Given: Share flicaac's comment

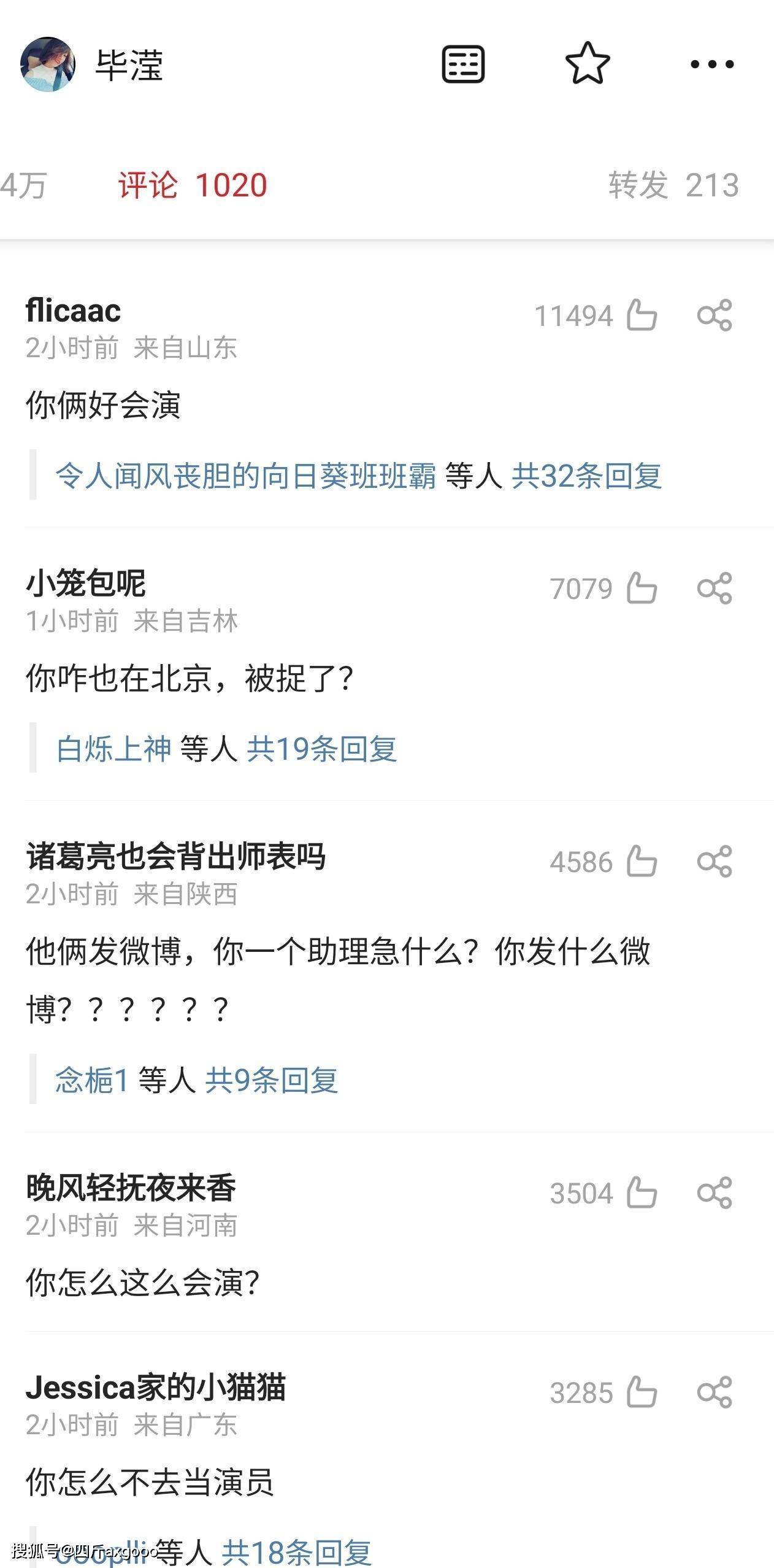Looking at the screenshot, I should (x=715, y=315).
